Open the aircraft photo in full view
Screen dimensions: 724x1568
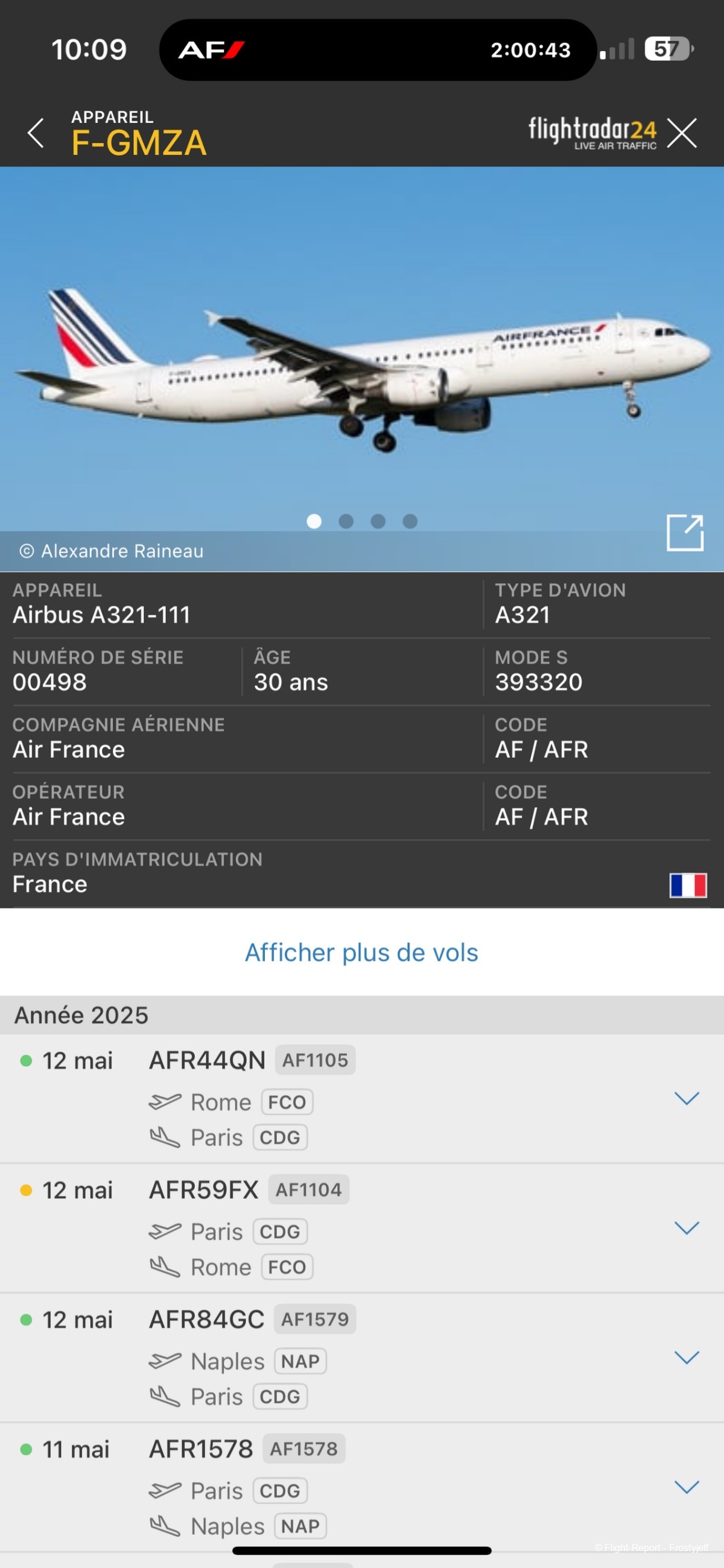(684, 533)
